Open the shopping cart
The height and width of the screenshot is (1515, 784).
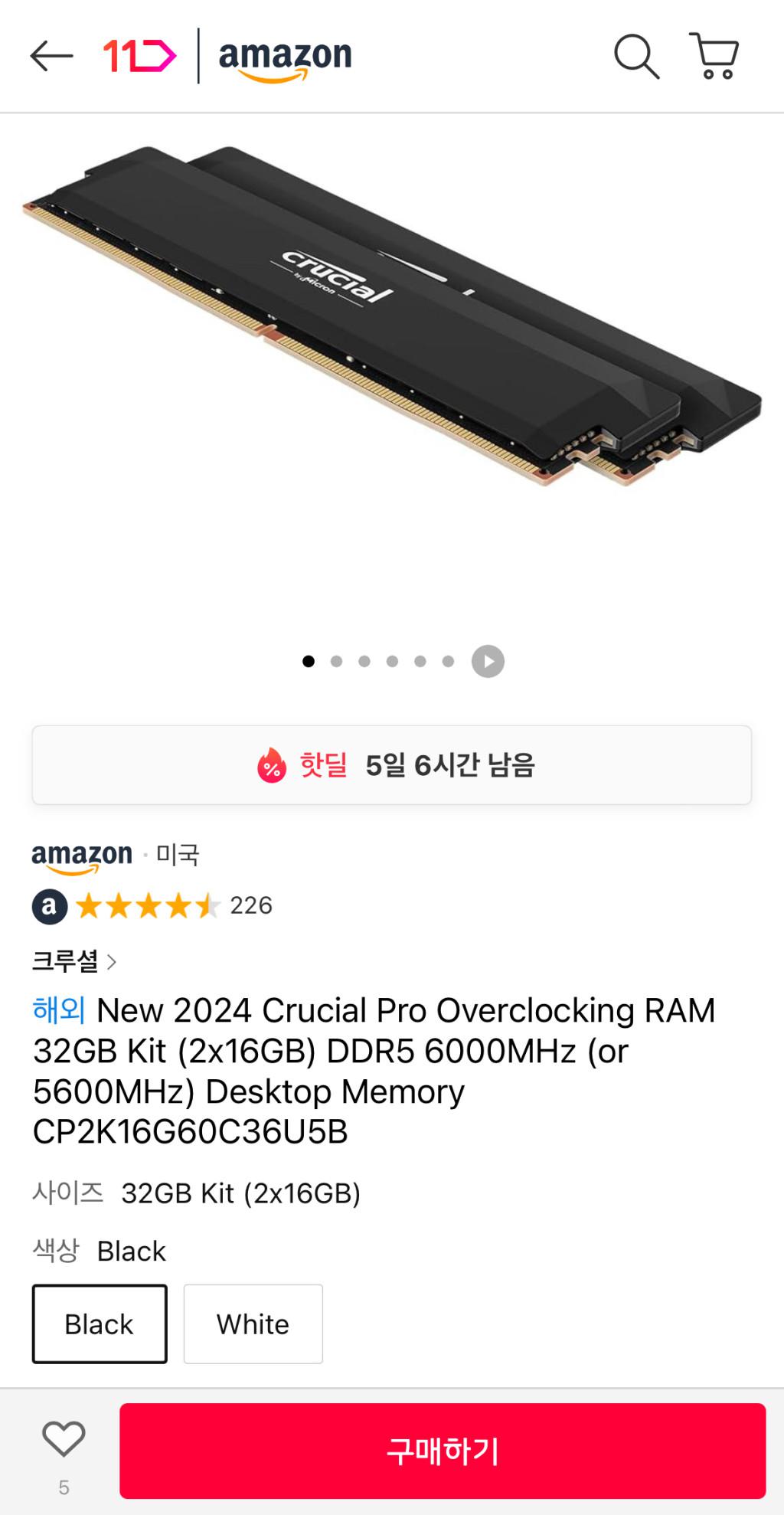point(714,56)
